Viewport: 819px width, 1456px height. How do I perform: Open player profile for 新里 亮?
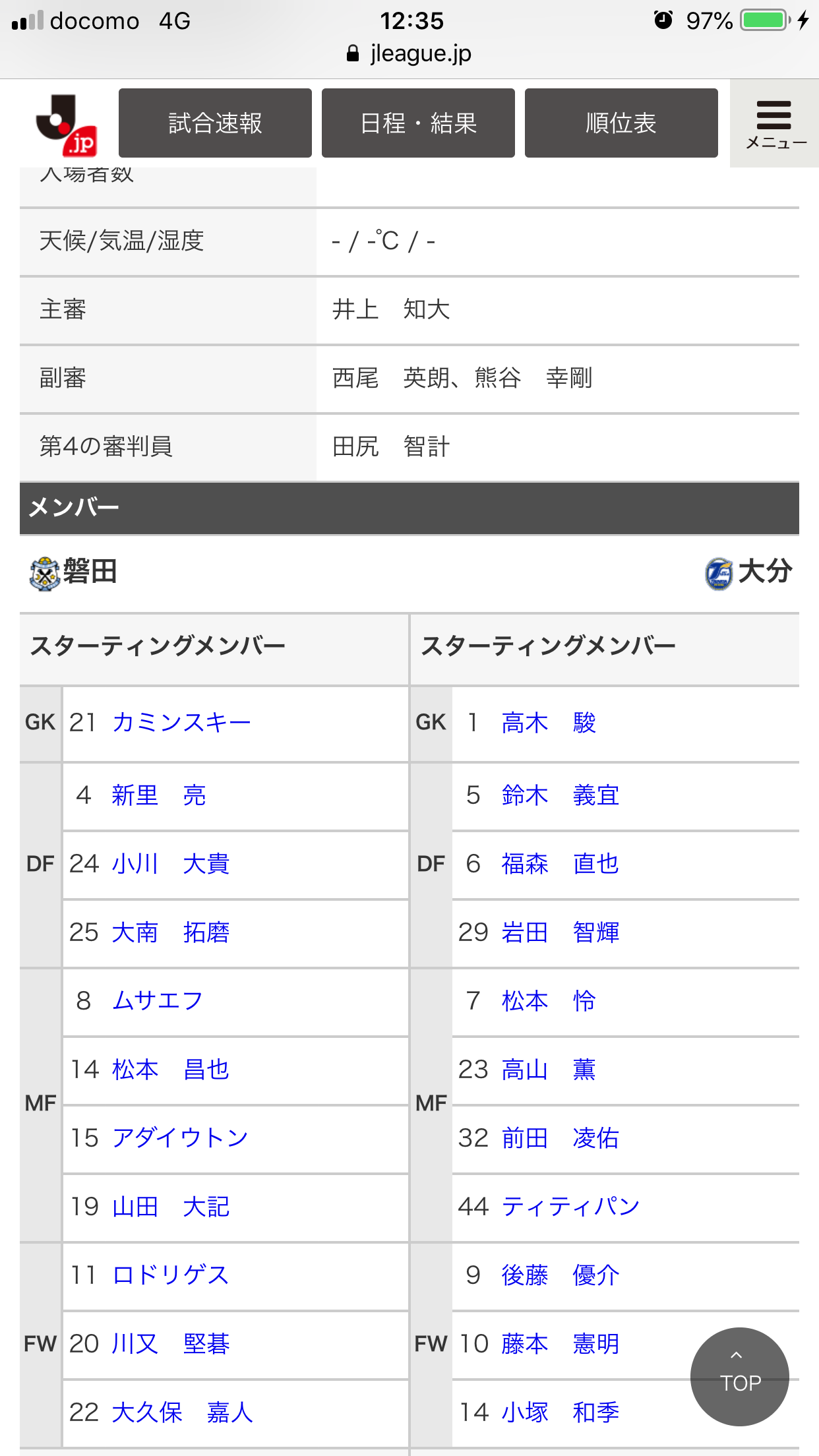pos(158,795)
